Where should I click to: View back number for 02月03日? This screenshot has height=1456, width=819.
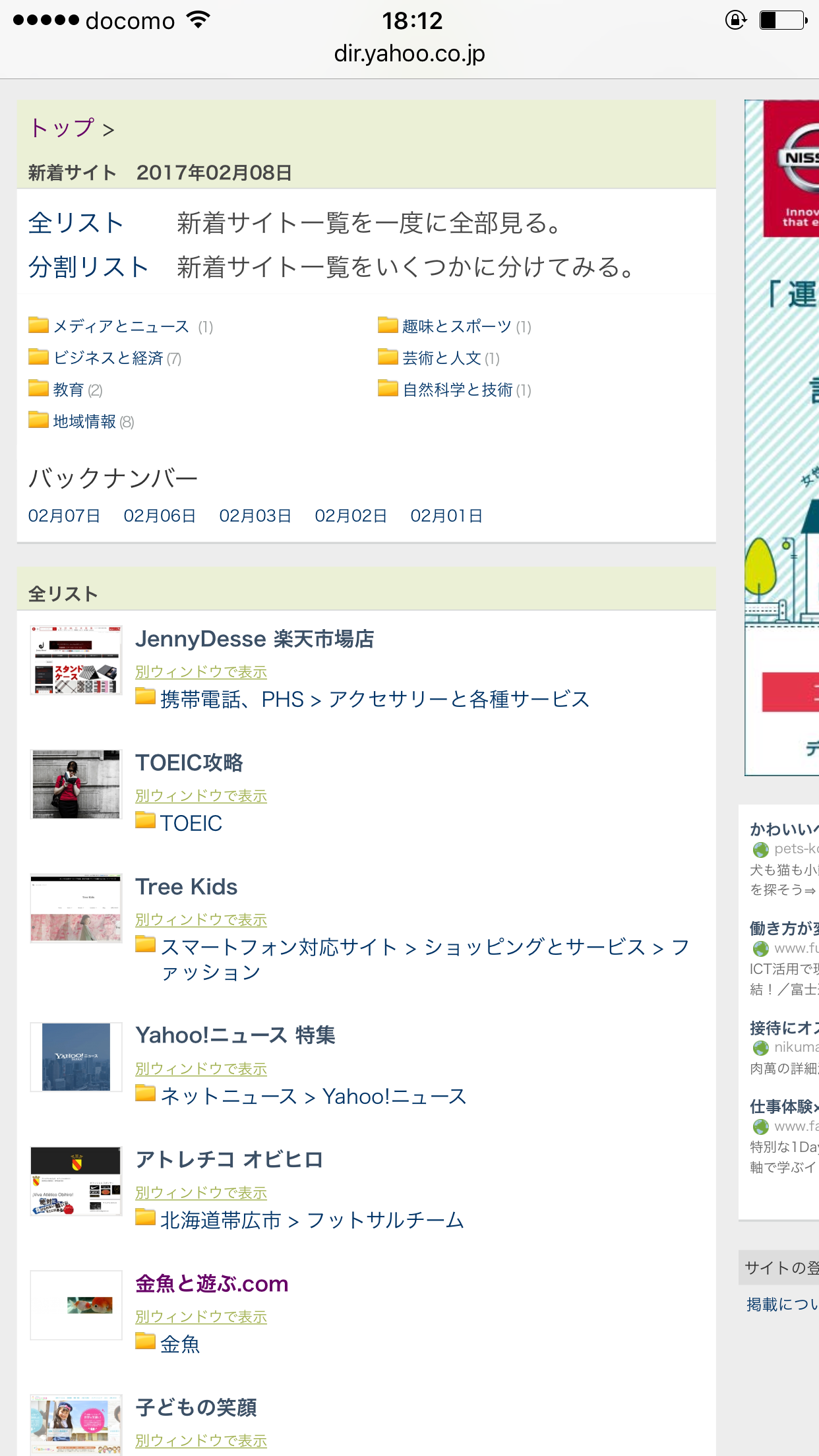coord(255,516)
